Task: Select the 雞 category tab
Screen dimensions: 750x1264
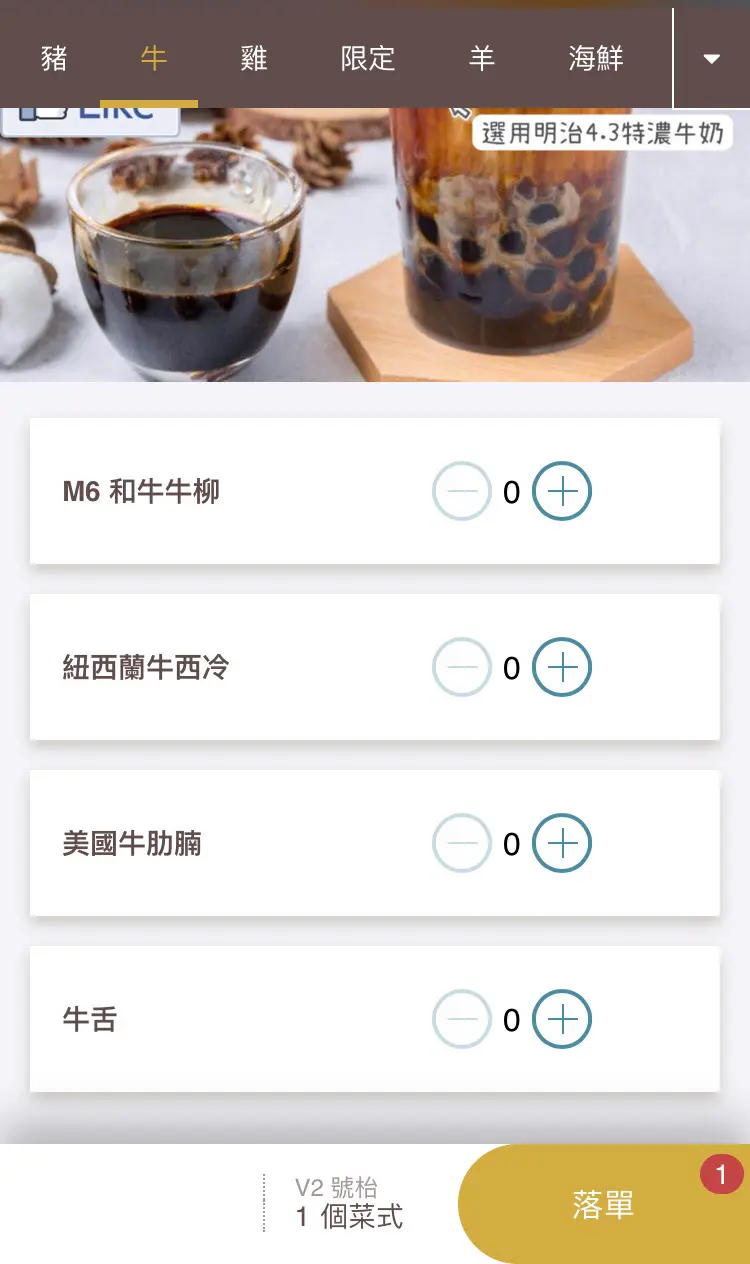Action: [254, 58]
